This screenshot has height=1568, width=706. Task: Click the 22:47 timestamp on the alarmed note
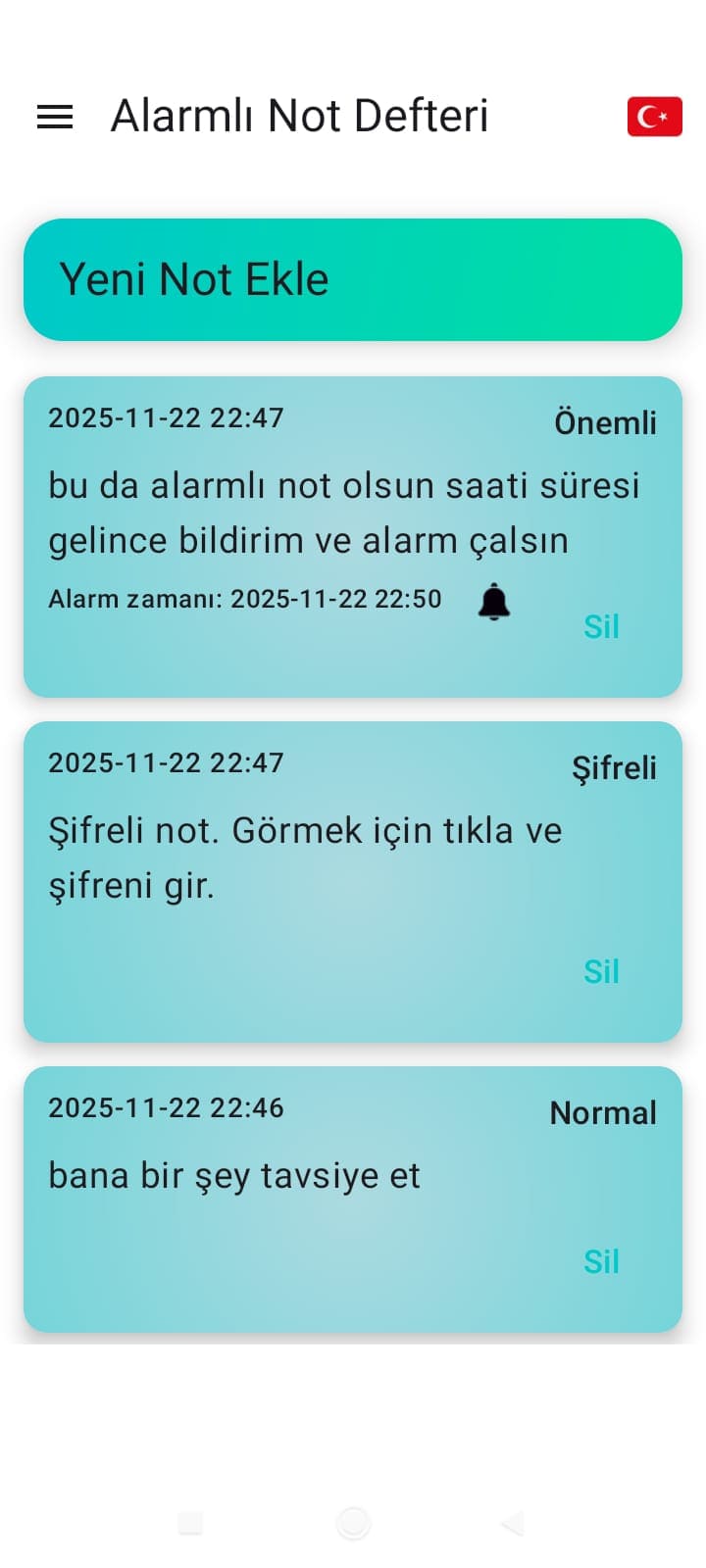[x=165, y=417]
